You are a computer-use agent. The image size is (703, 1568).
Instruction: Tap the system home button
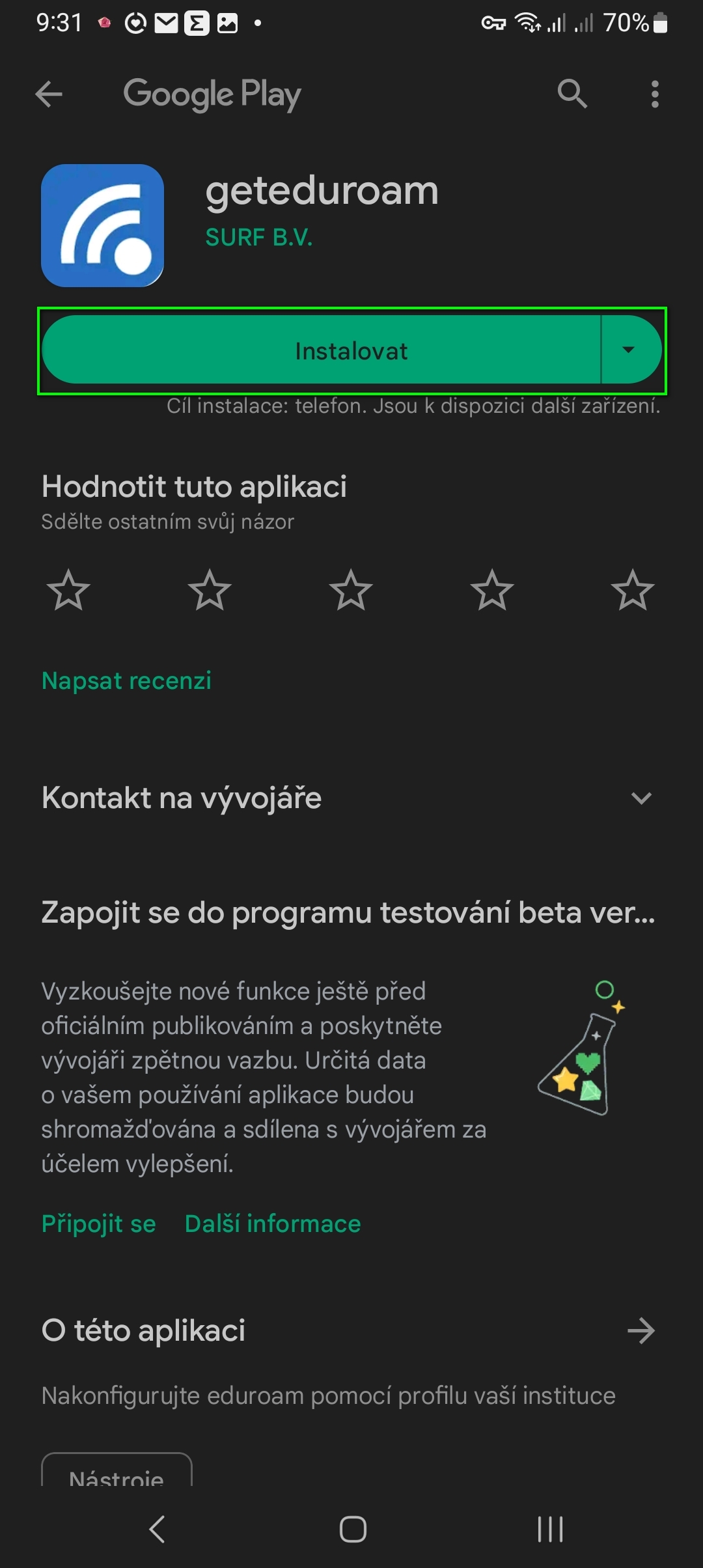[x=353, y=1529]
